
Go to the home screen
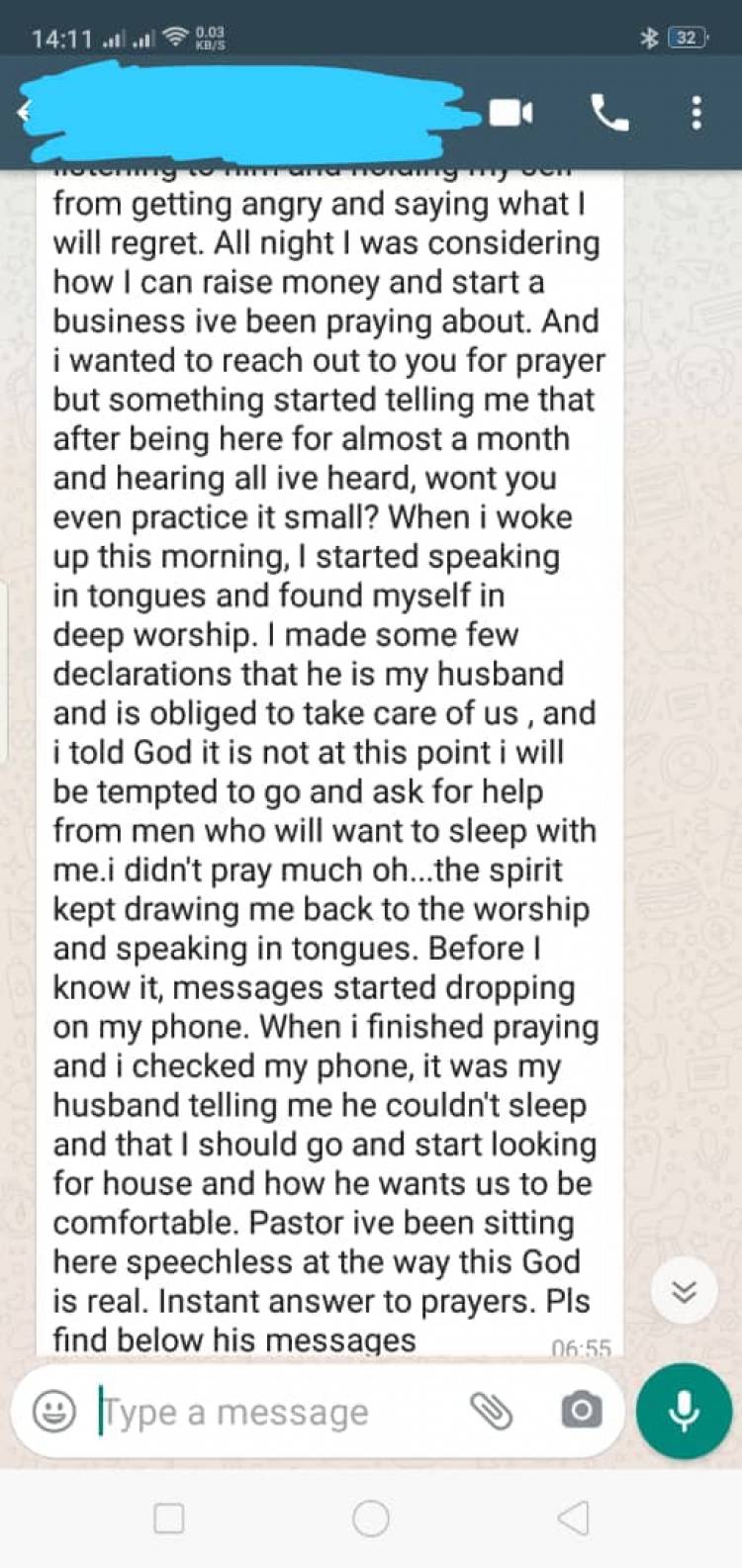[x=371, y=1519]
